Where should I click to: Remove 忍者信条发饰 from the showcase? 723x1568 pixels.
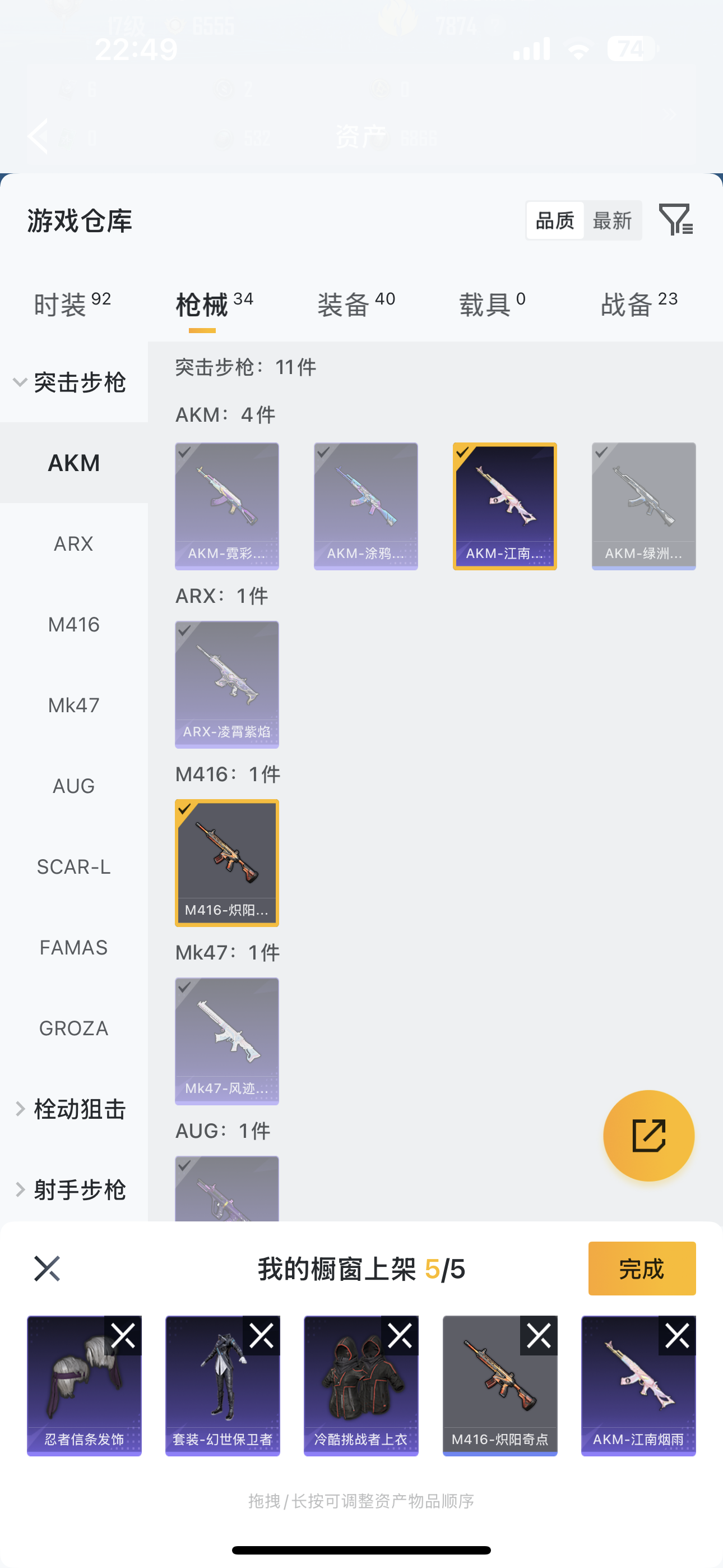coord(123,1335)
